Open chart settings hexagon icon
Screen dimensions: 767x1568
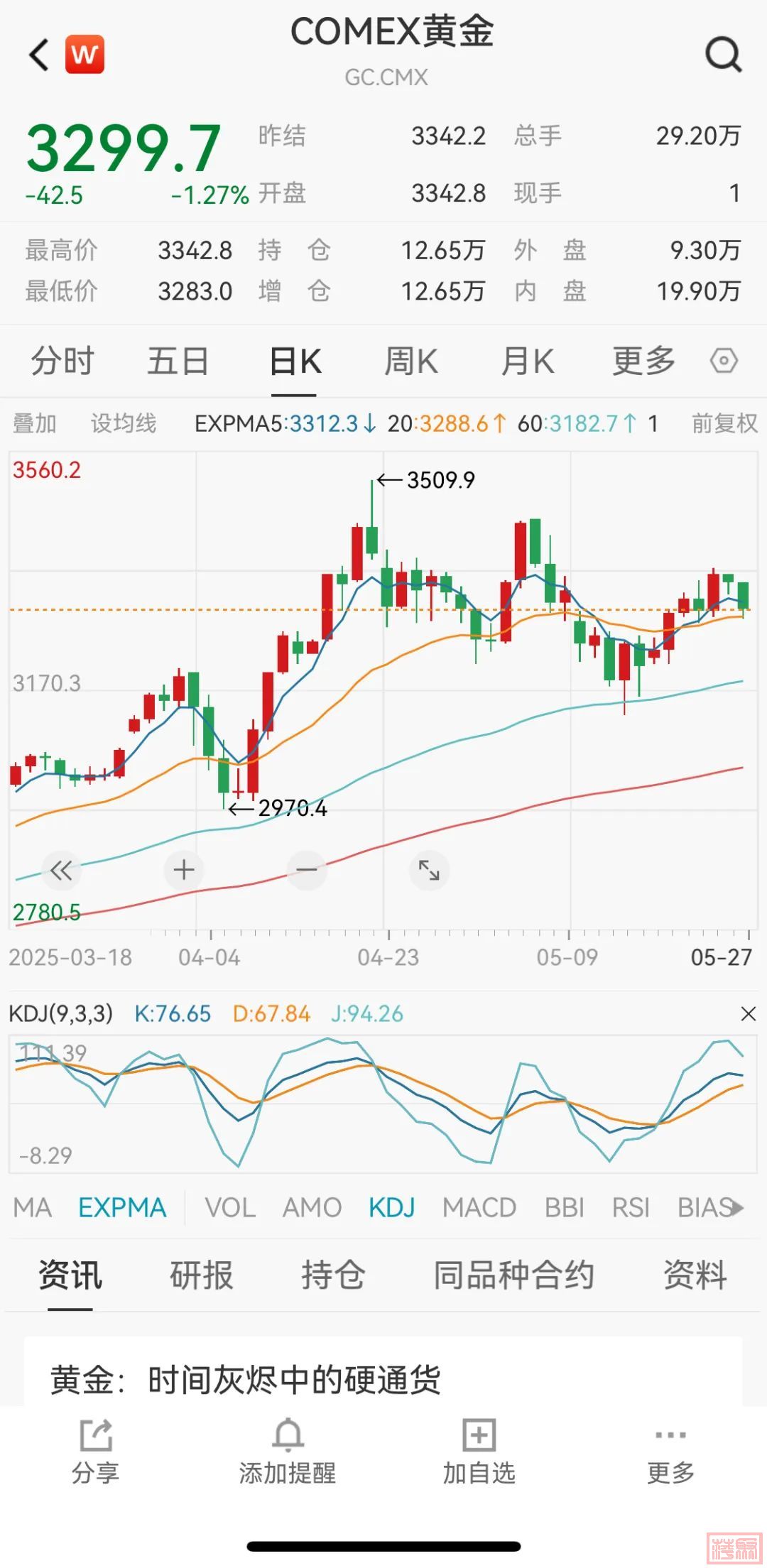click(724, 361)
